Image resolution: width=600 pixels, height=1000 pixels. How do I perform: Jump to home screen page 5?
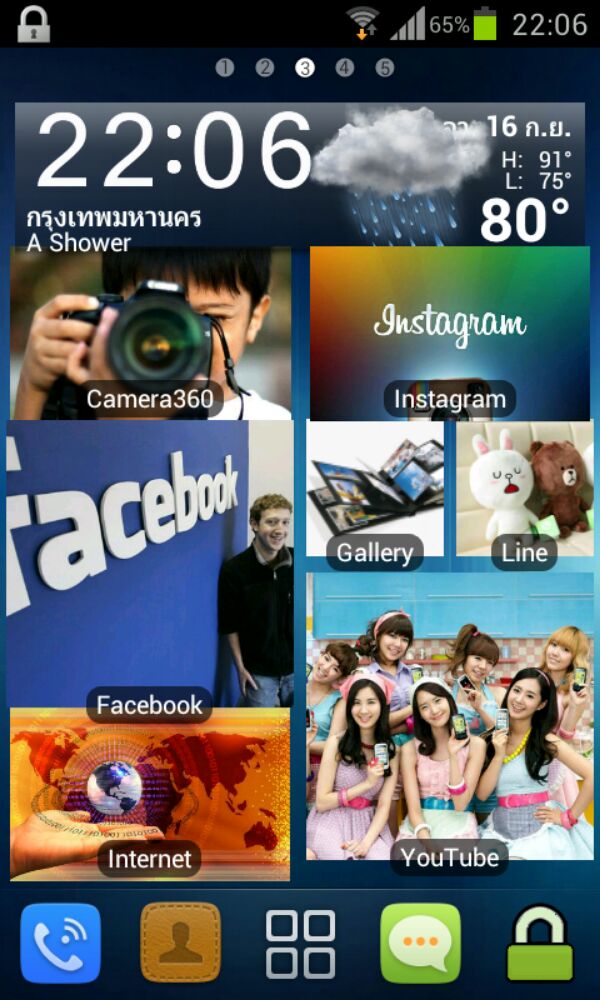(x=385, y=68)
